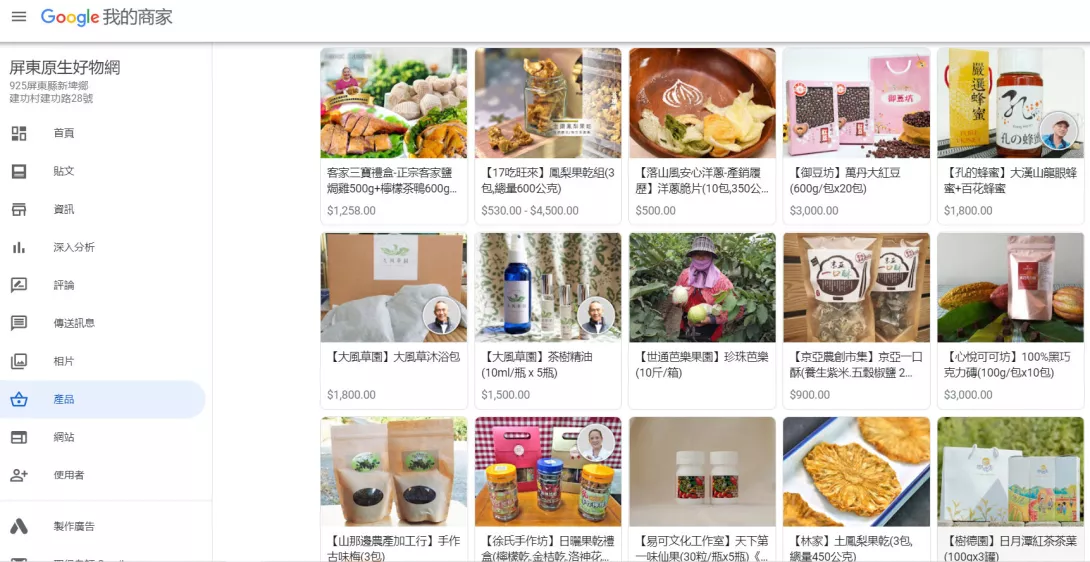Open the hamburger navigation menu
The width and height of the screenshot is (1090, 562).
pyautogui.click(x=19, y=17)
